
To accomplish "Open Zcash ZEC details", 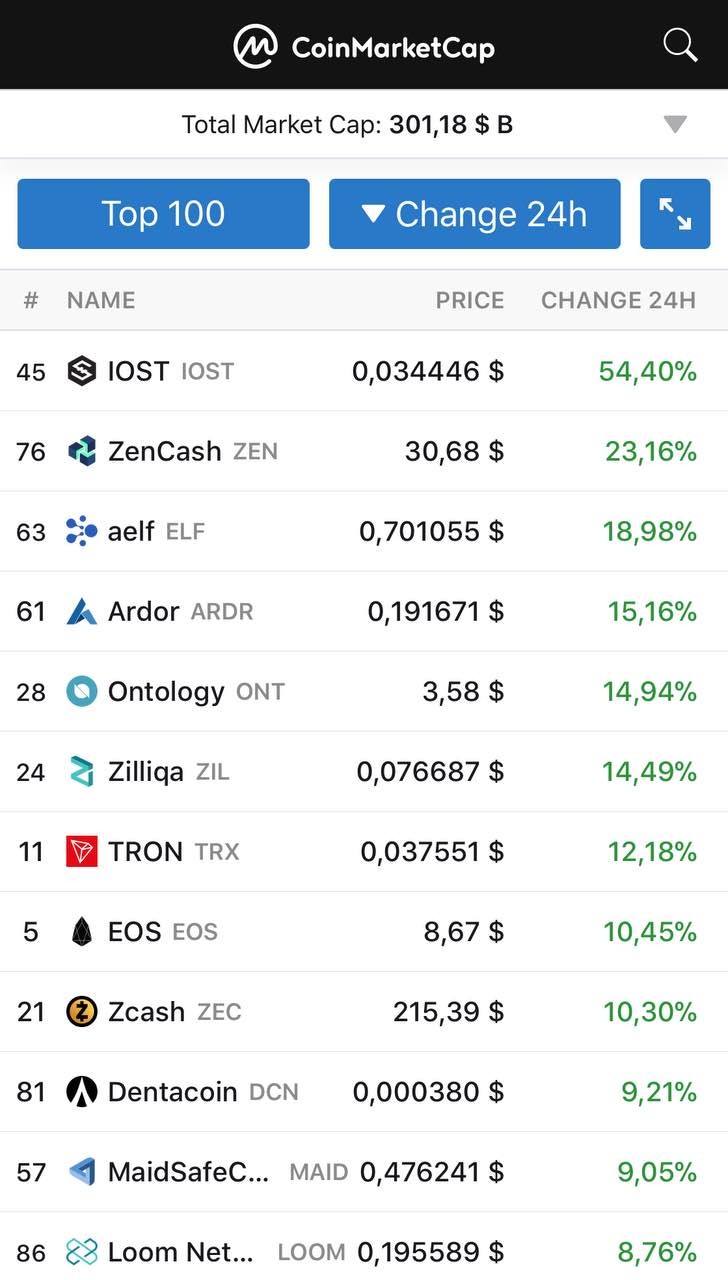I will click(364, 1011).
